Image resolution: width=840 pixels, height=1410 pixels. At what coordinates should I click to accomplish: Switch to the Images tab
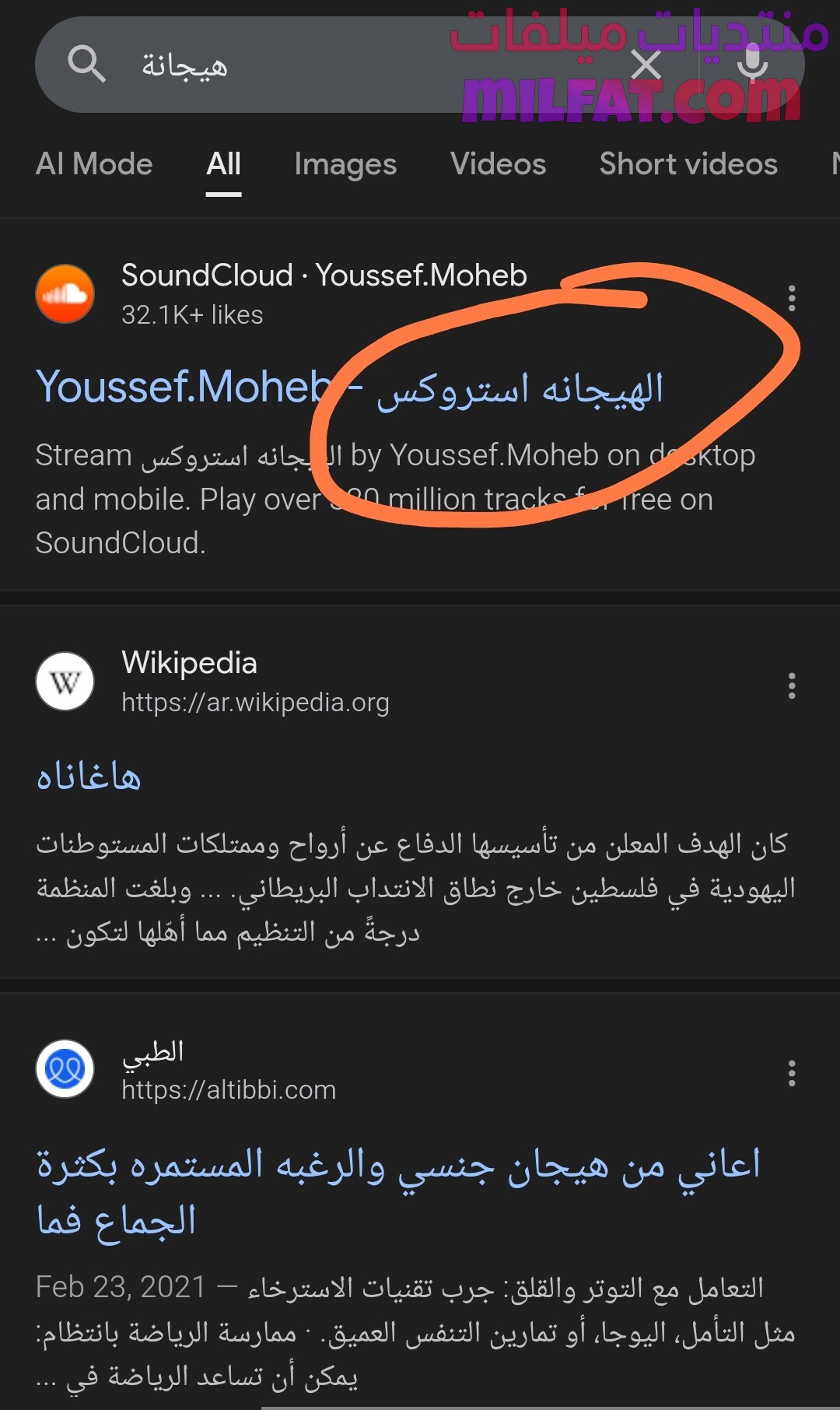click(345, 164)
